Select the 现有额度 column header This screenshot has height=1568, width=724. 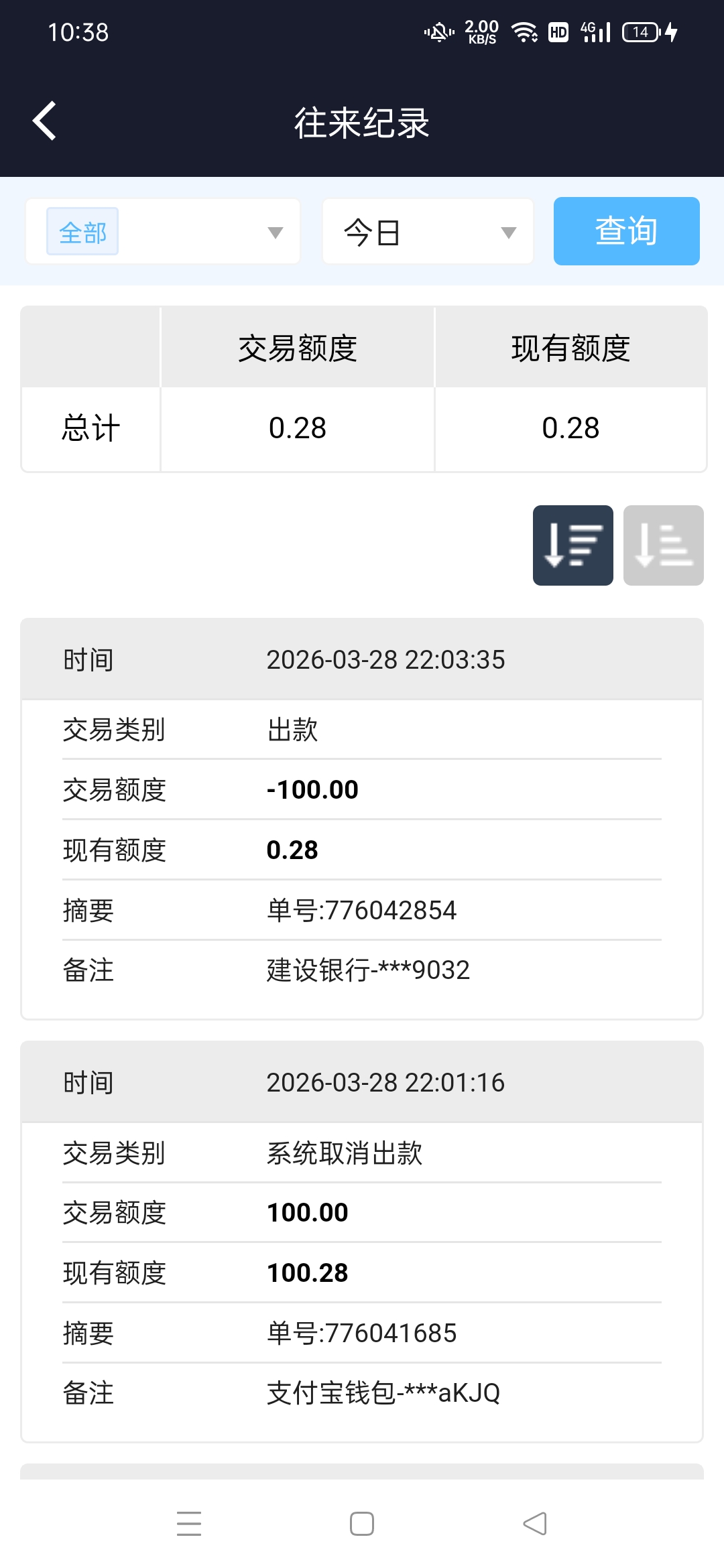pyautogui.click(x=568, y=347)
